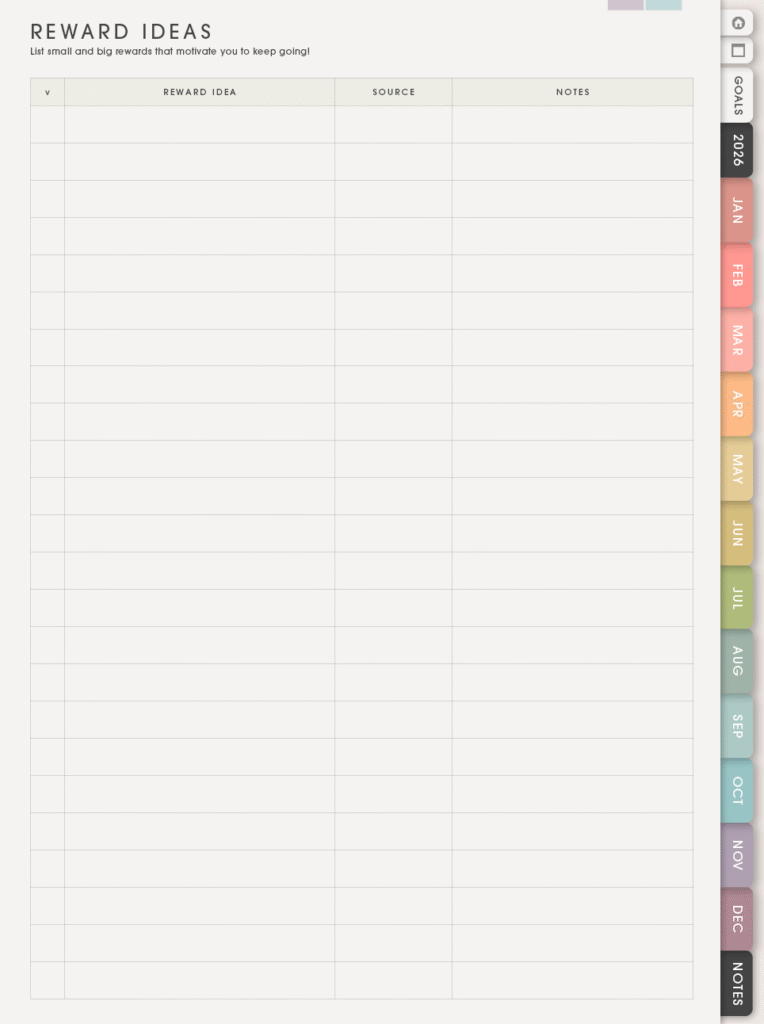The image size is (764, 1024).
Task: Open the Notes tab
Action: coord(738,983)
